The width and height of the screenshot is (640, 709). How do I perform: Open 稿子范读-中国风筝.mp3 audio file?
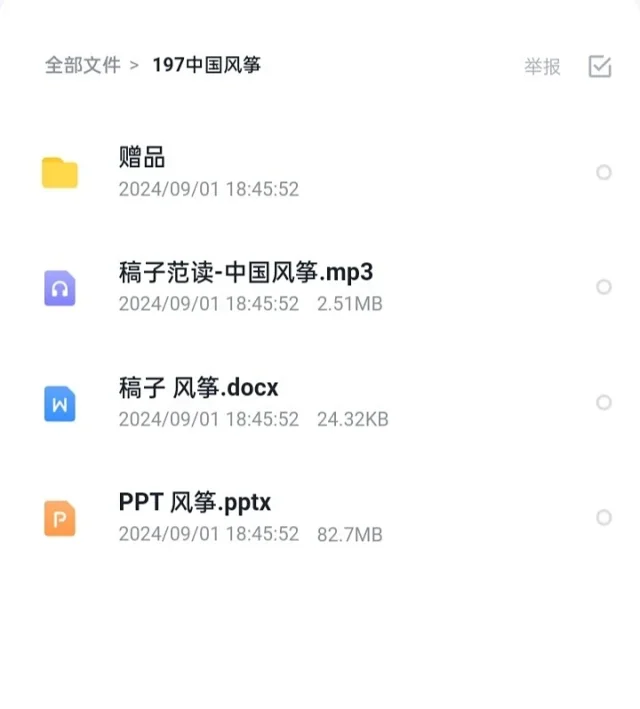click(x=245, y=272)
